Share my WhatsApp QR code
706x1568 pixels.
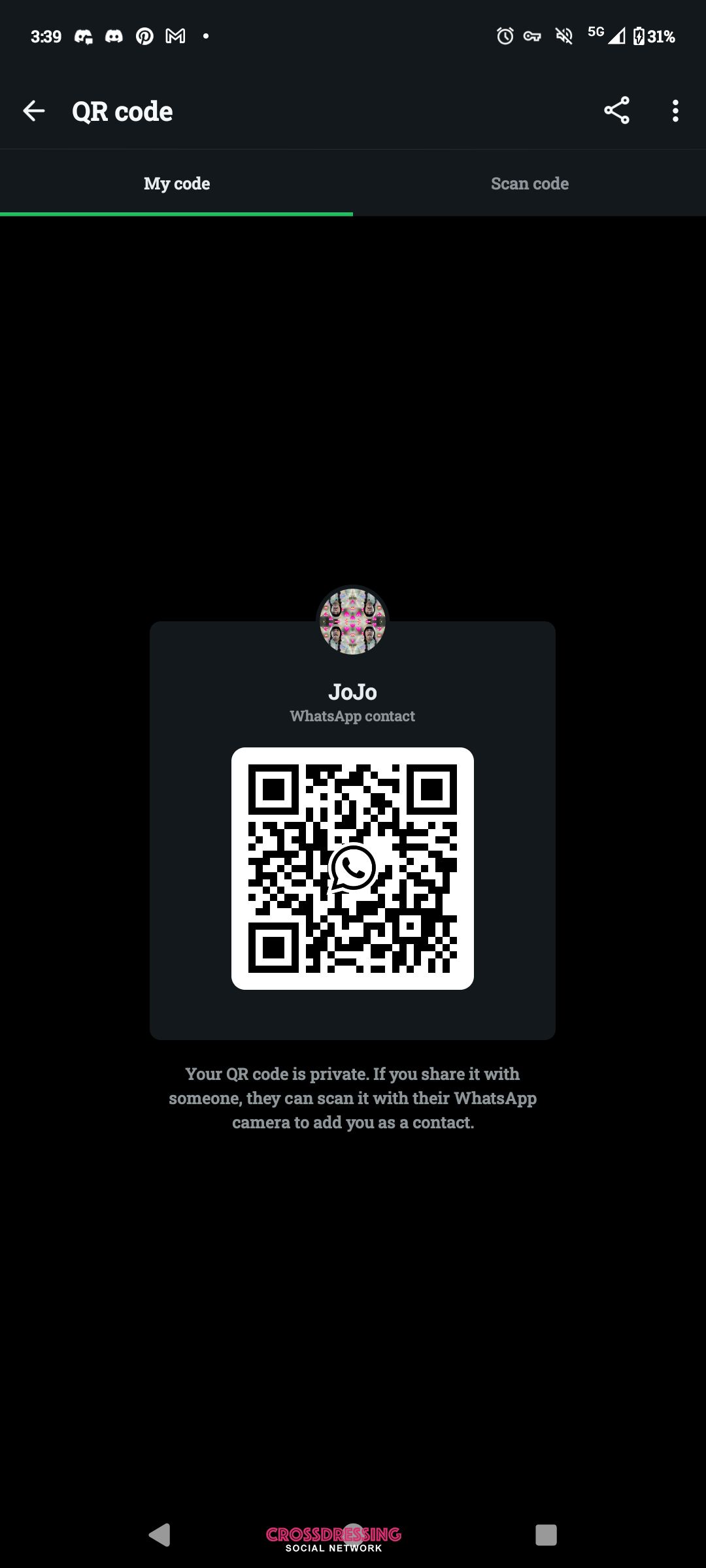[x=616, y=110]
